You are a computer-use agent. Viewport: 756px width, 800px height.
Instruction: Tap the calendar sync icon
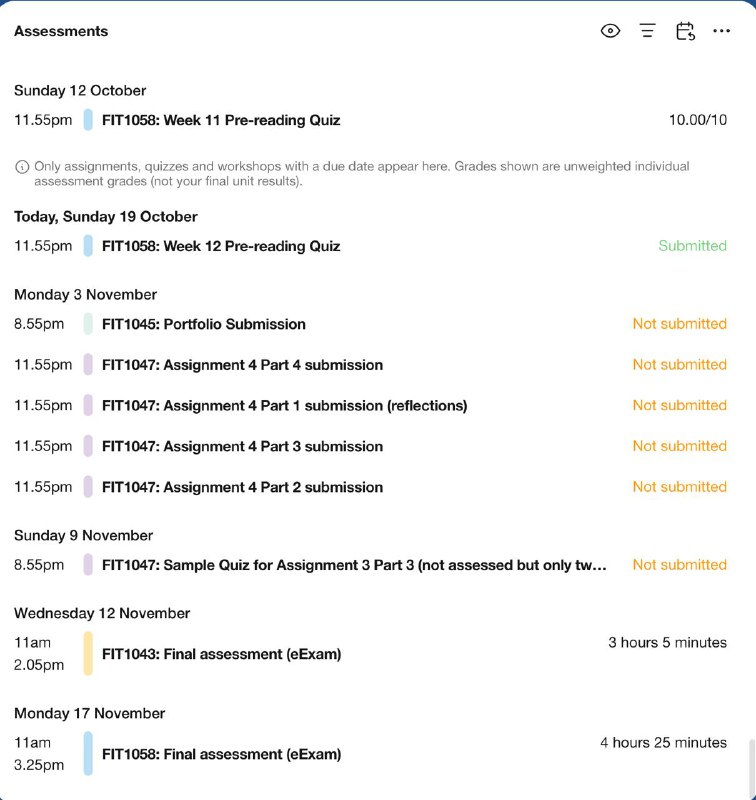point(685,31)
